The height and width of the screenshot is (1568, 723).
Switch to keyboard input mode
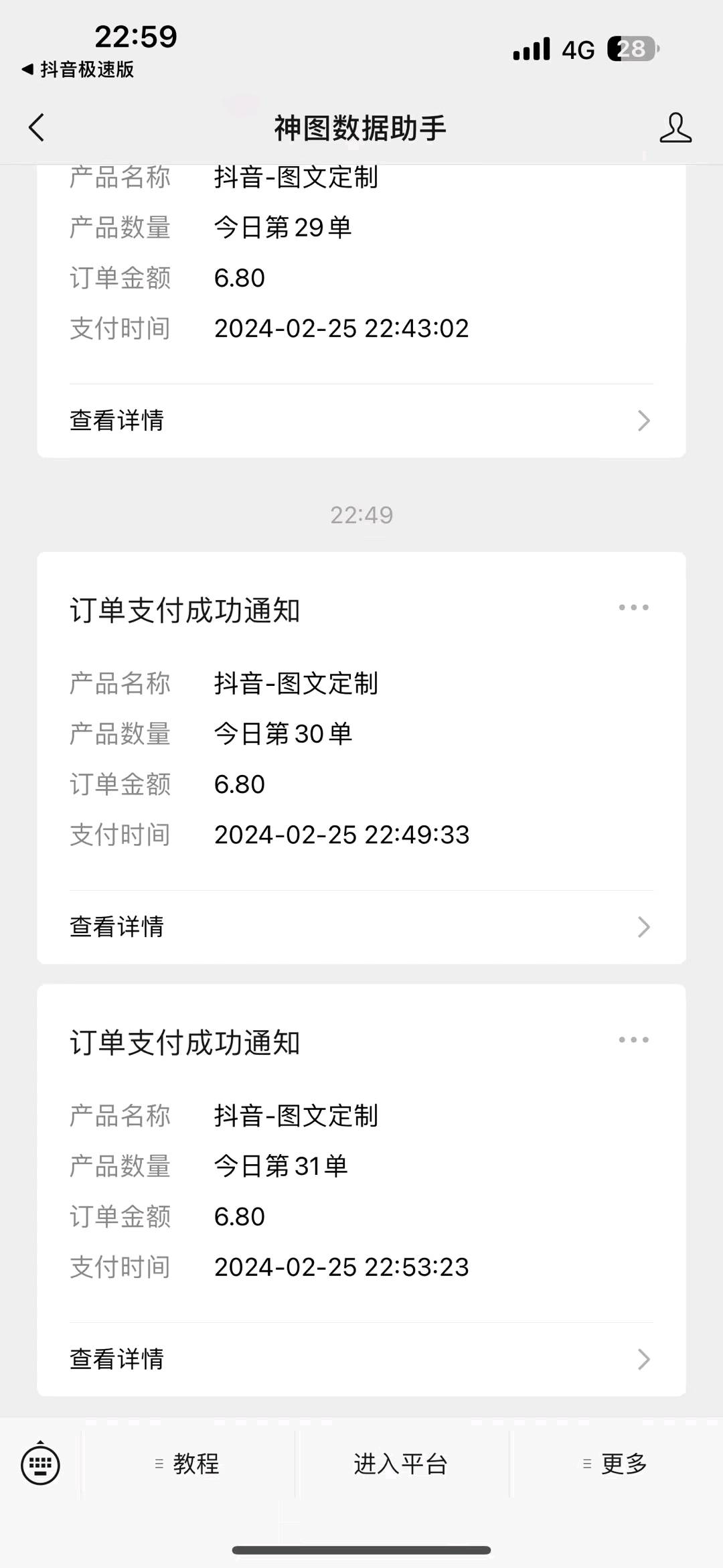click(40, 1464)
